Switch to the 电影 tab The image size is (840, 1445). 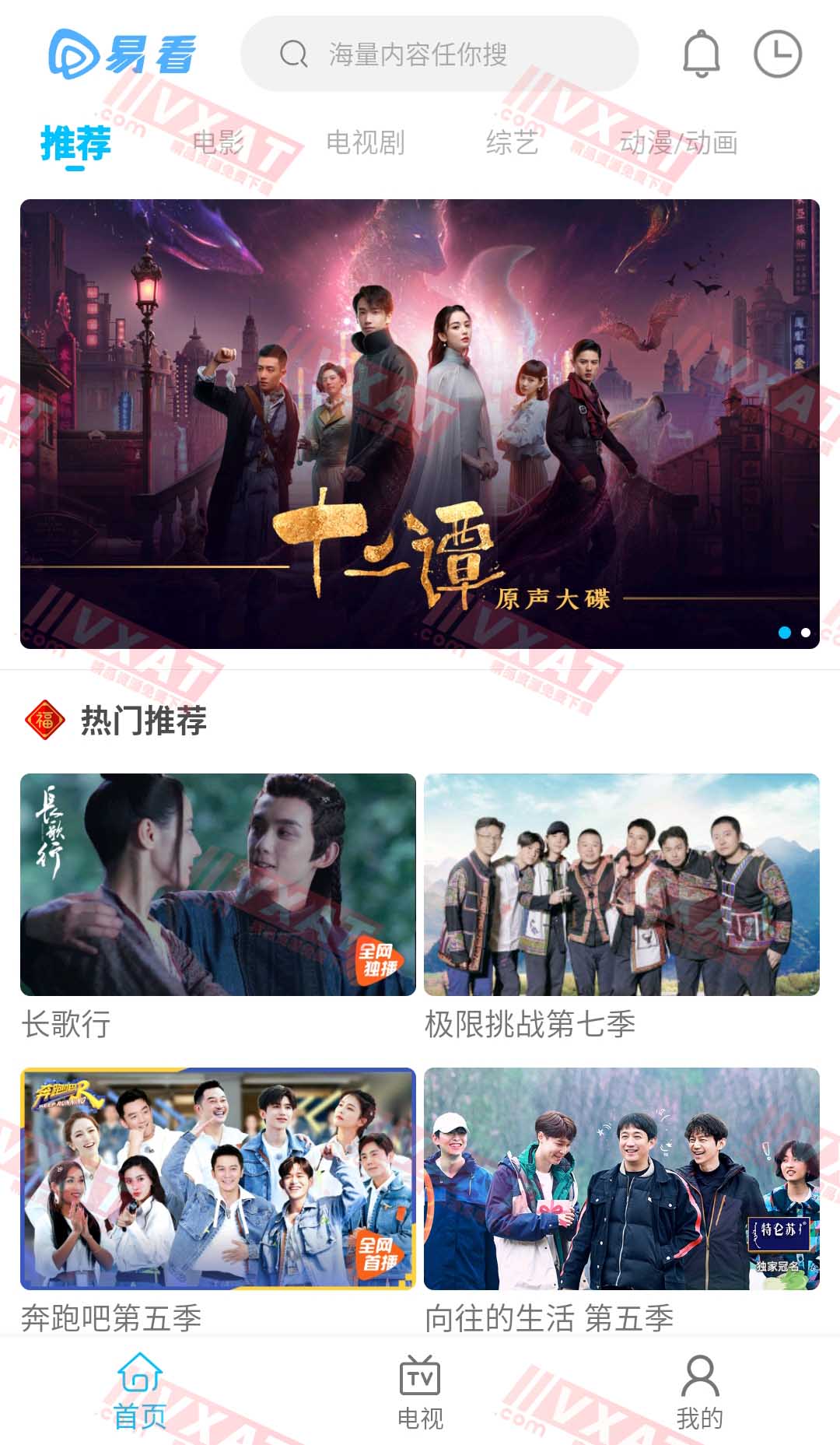tap(219, 142)
